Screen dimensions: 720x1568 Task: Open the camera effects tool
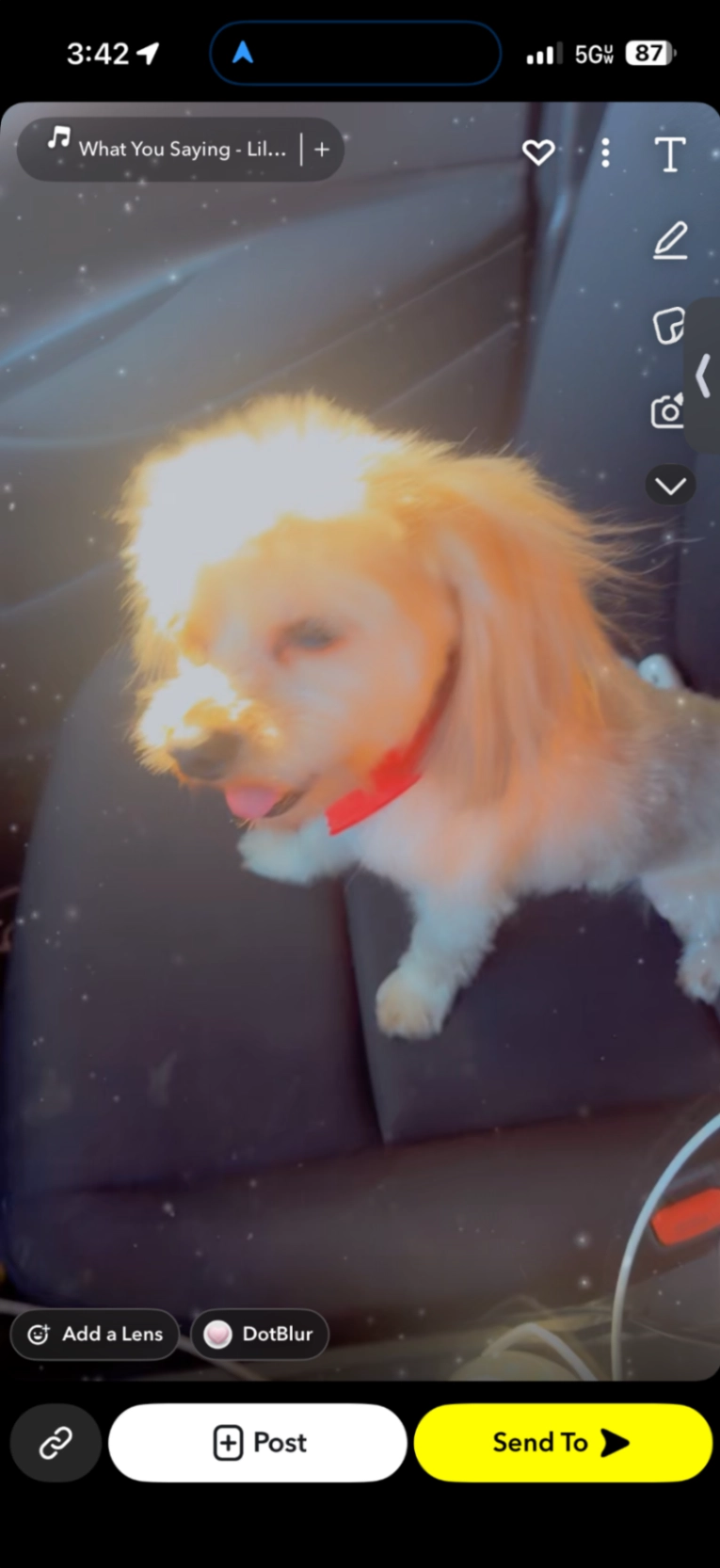point(667,411)
